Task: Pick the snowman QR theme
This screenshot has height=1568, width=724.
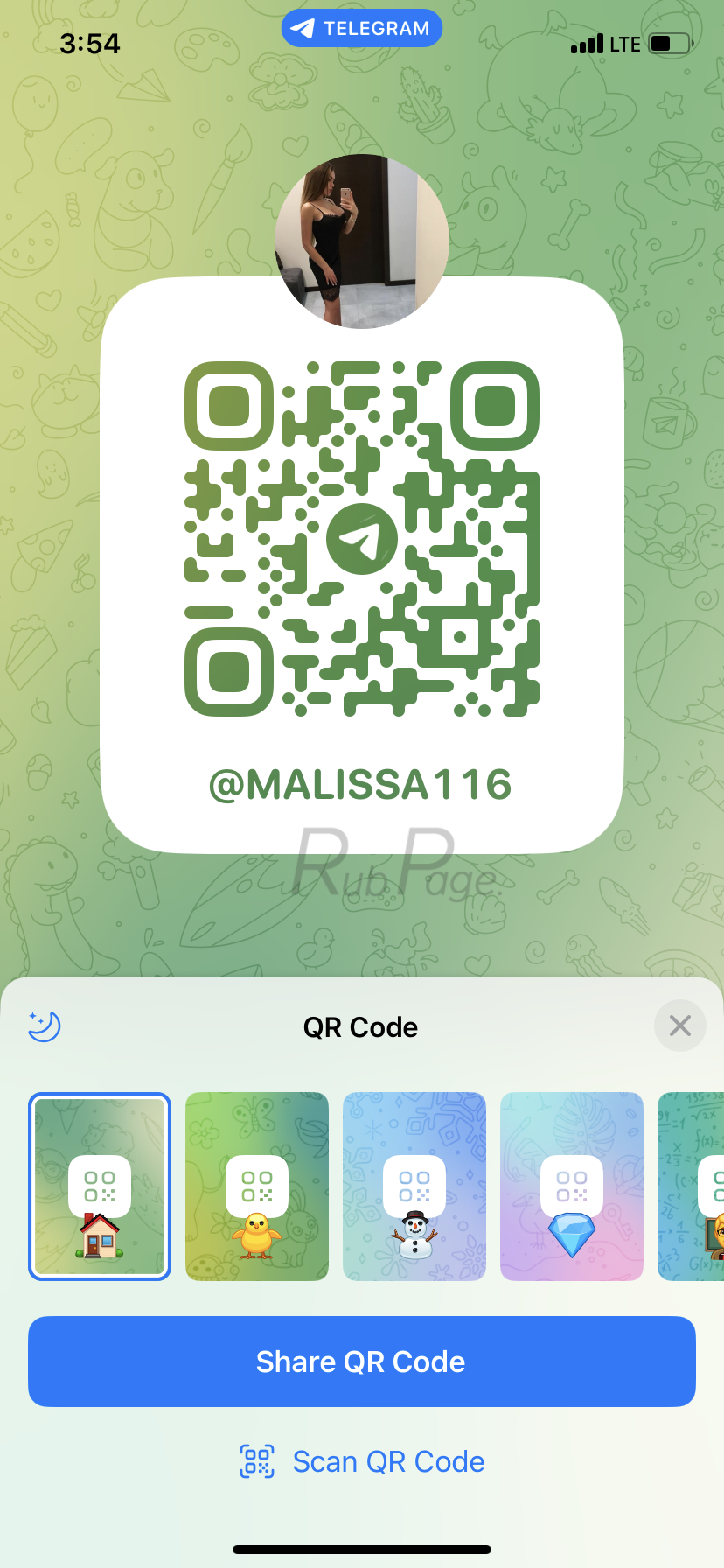Action: pos(414,1186)
